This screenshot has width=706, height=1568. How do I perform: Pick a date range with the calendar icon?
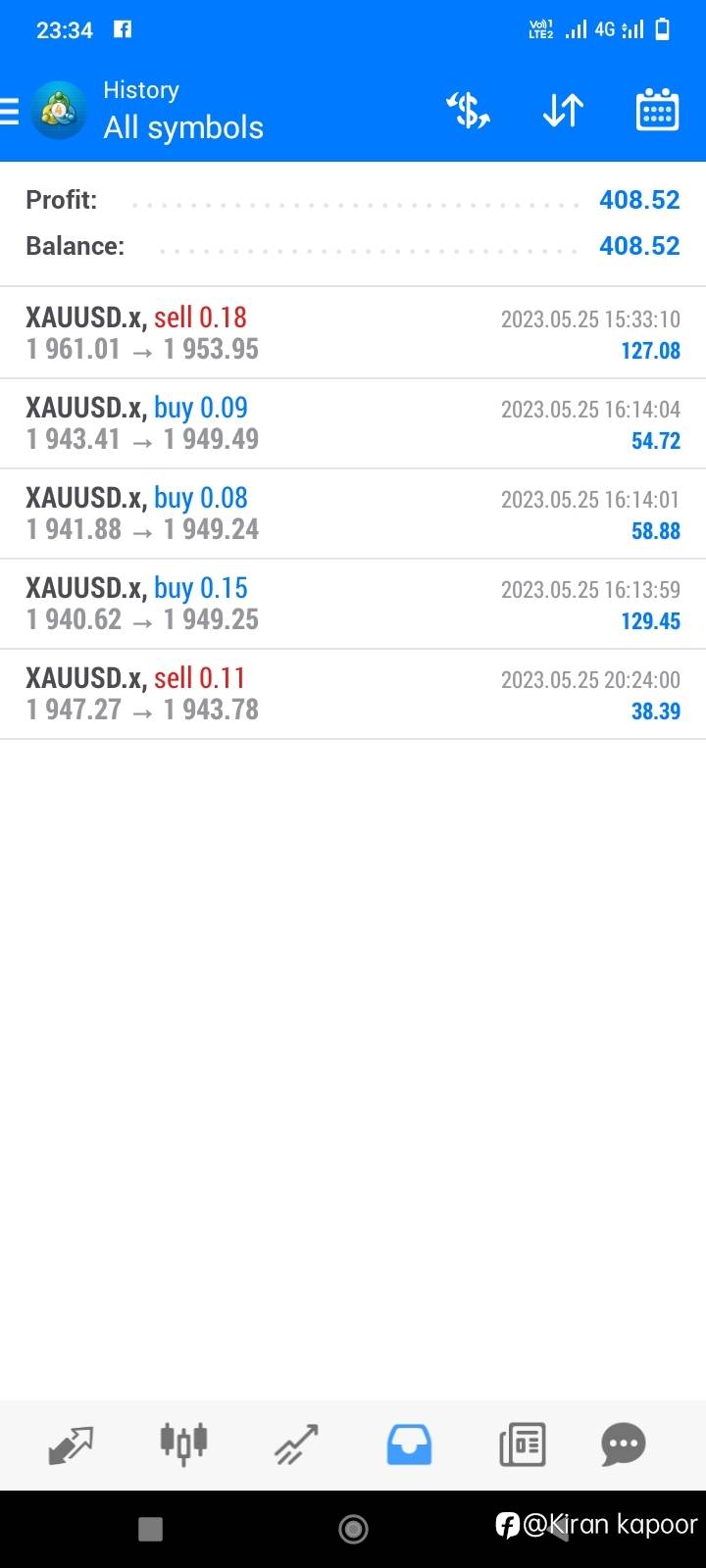pos(657,110)
